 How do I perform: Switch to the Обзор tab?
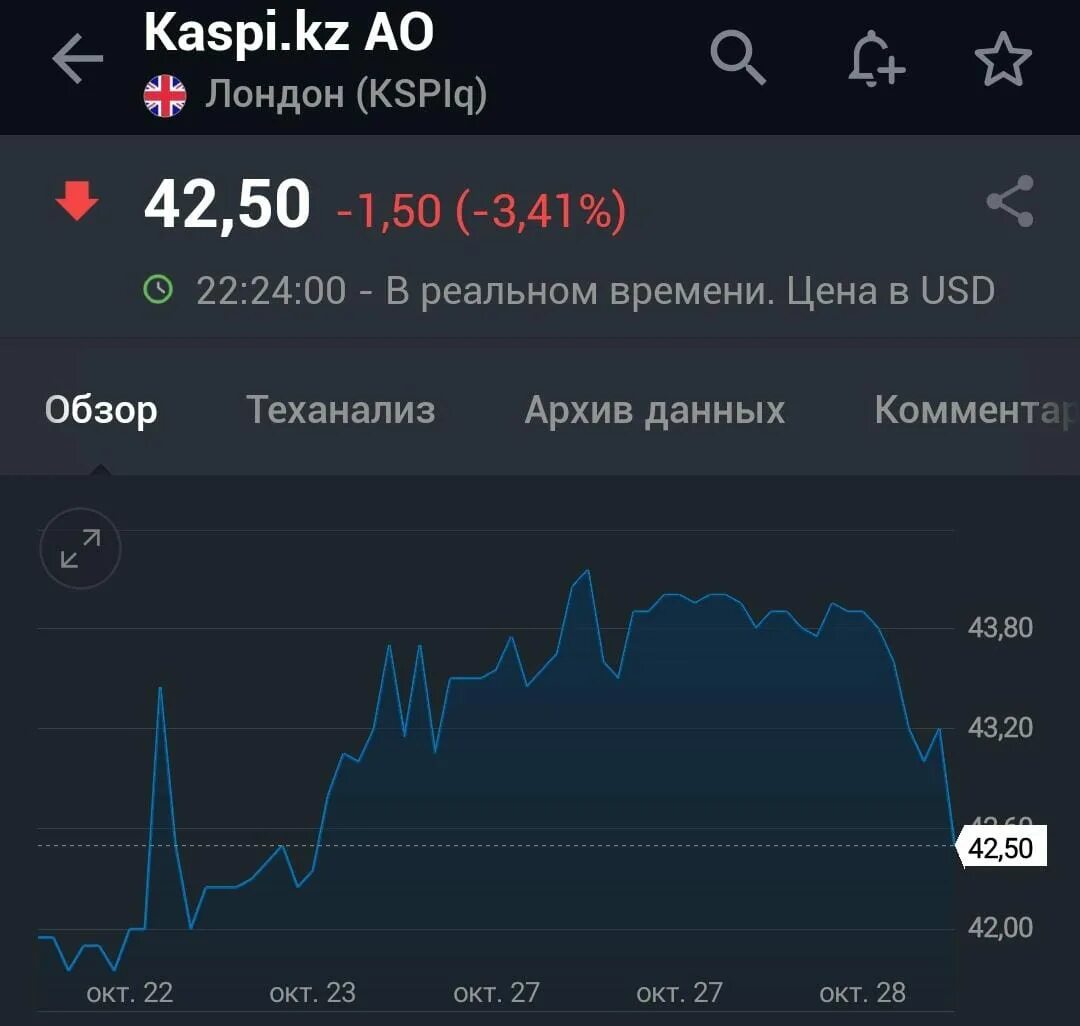(x=101, y=410)
